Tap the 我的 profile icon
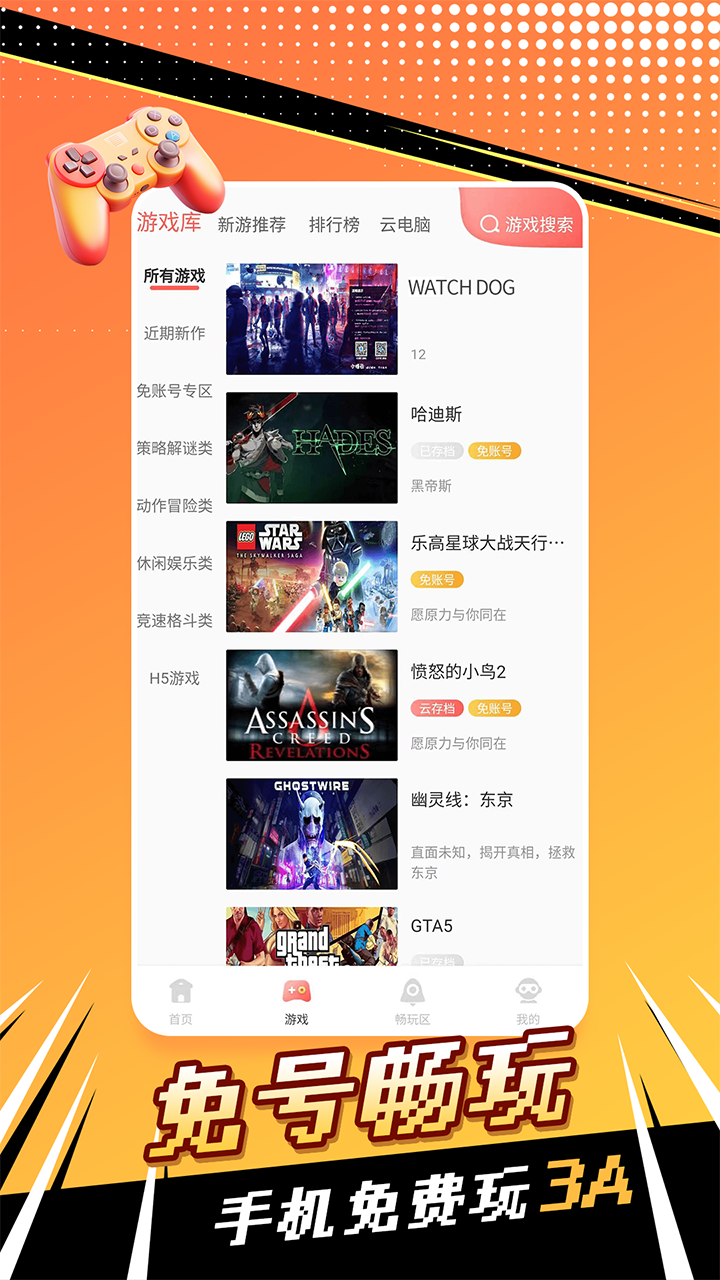 [528, 990]
